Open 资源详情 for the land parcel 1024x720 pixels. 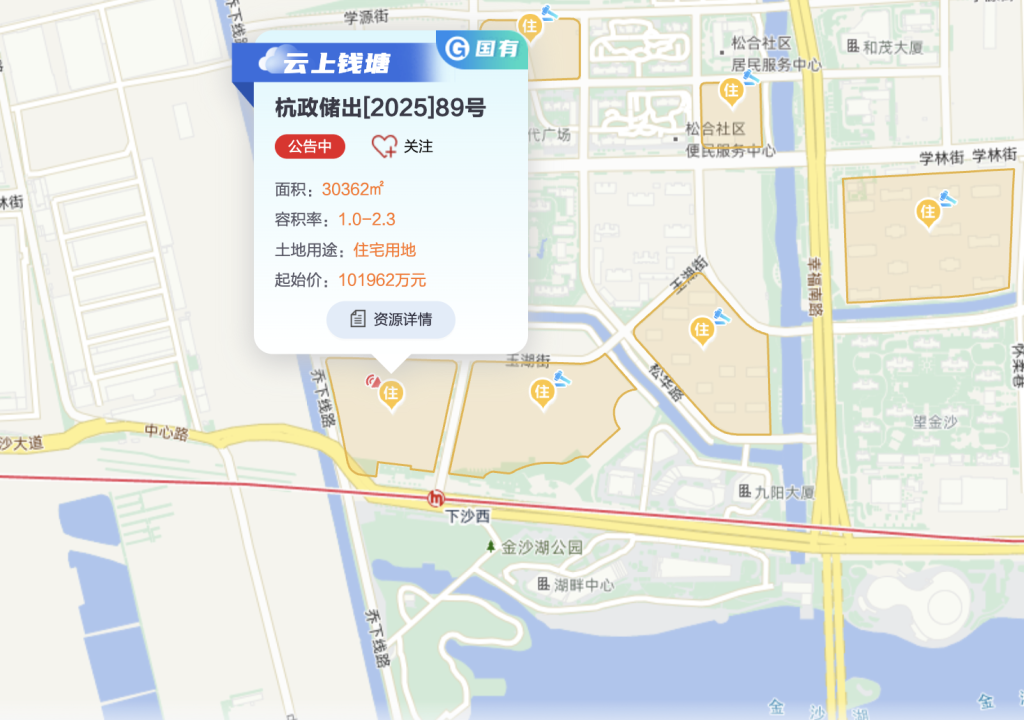click(391, 319)
